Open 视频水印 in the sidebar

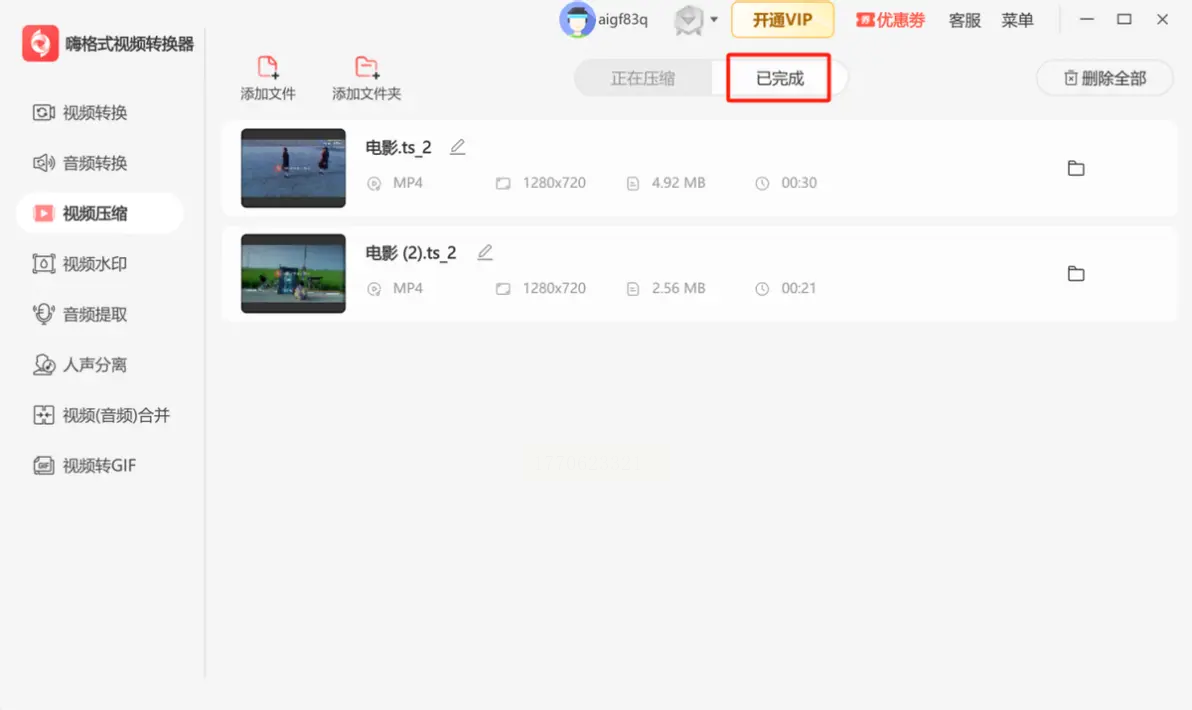(x=95, y=264)
